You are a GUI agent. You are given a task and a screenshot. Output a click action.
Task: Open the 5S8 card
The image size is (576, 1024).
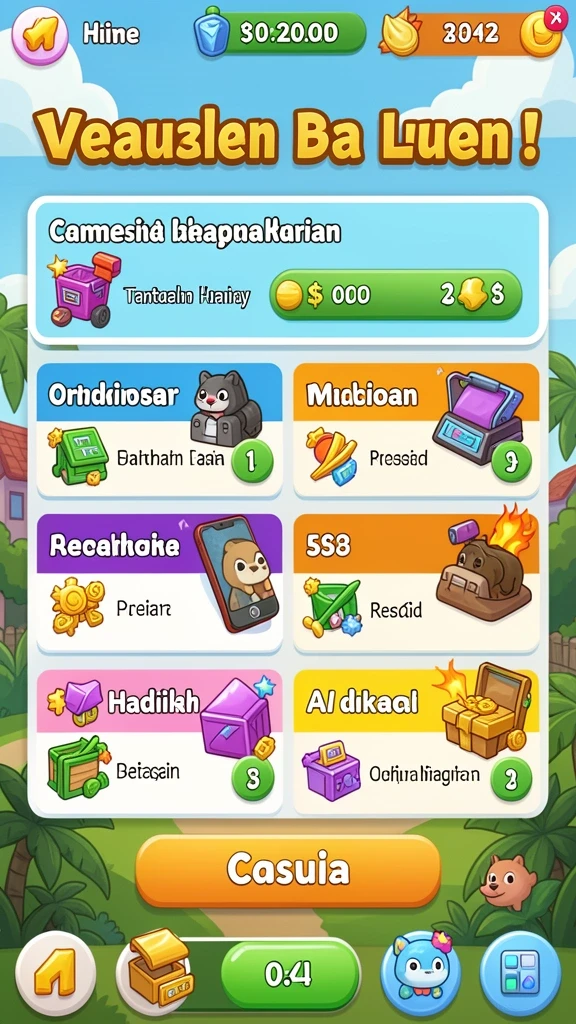[416, 582]
